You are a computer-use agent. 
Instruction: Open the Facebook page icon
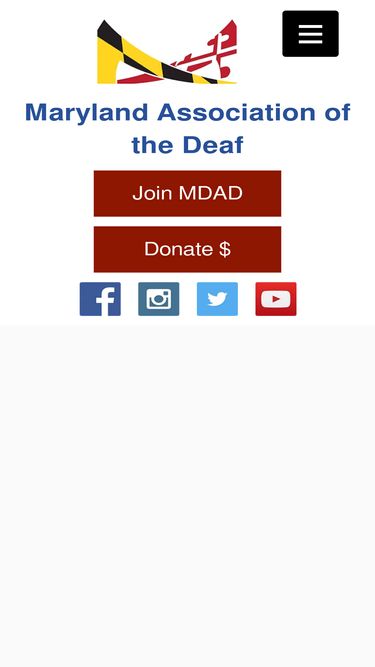pyautogui.click(x=100, y=299)
